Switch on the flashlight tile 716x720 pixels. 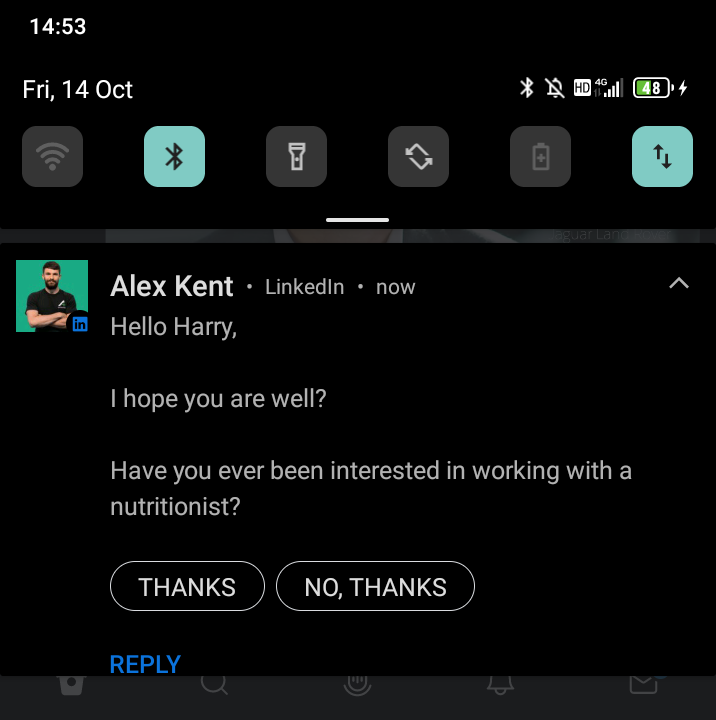[x=296, y=157]
